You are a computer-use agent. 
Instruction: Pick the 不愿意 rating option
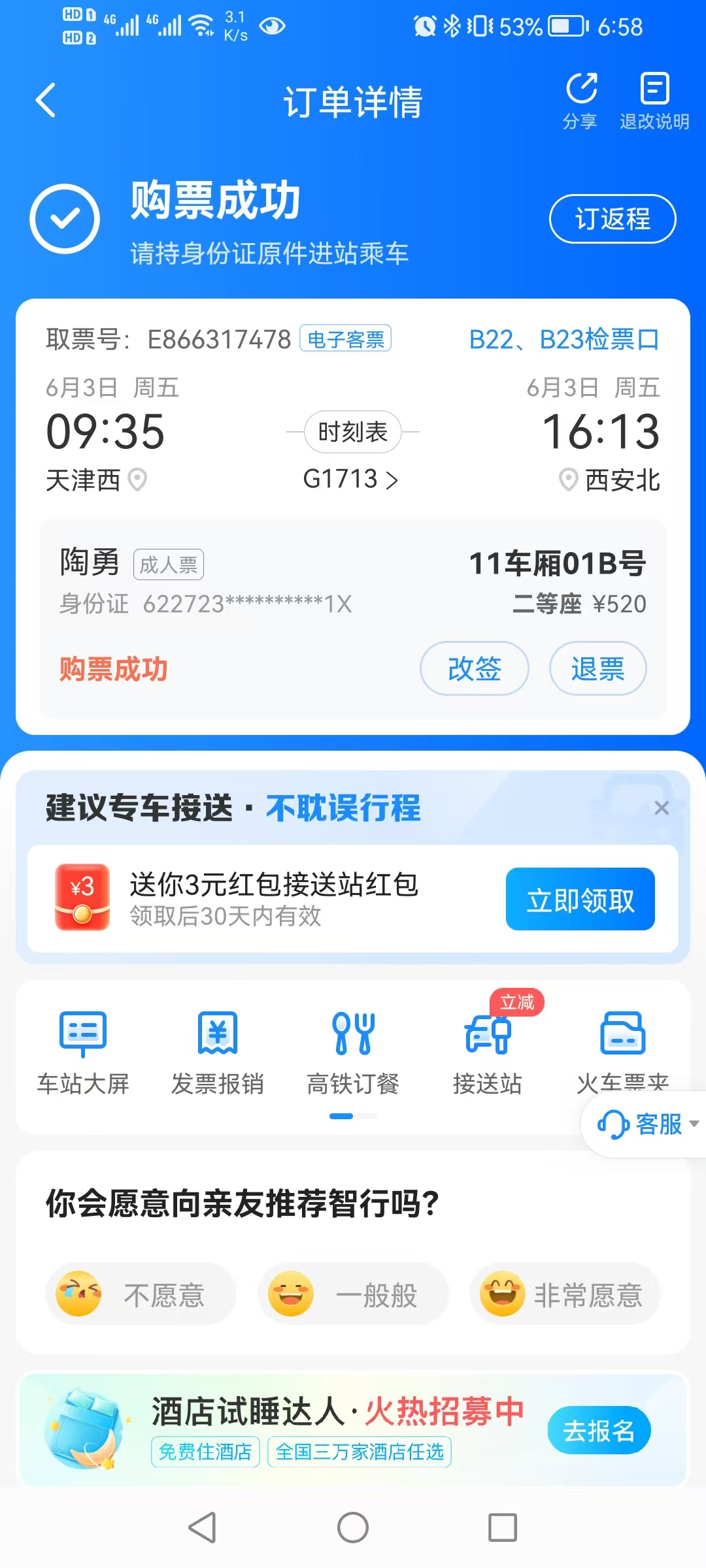[x=139, y=1294]
